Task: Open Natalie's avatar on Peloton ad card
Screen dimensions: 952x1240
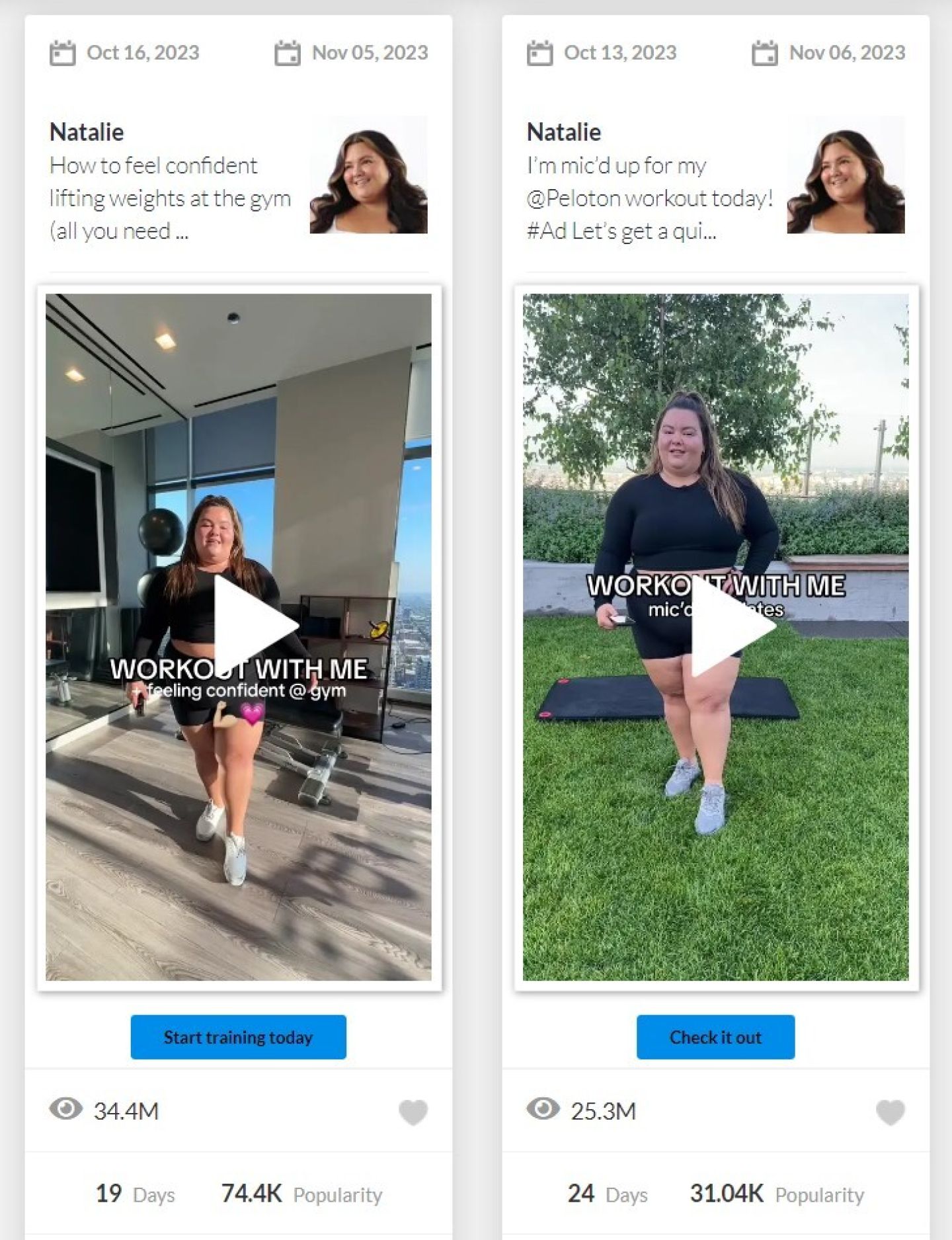Action: (845, 175)
